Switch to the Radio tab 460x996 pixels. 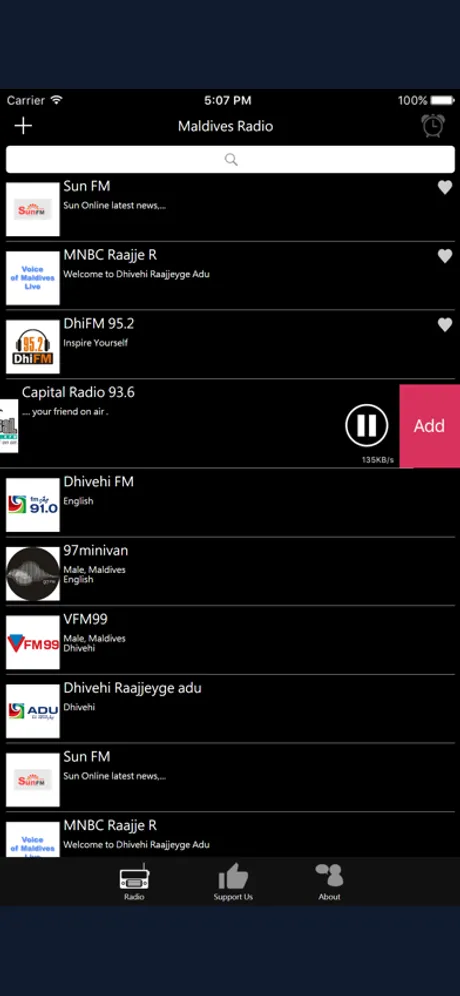point(134,882)
